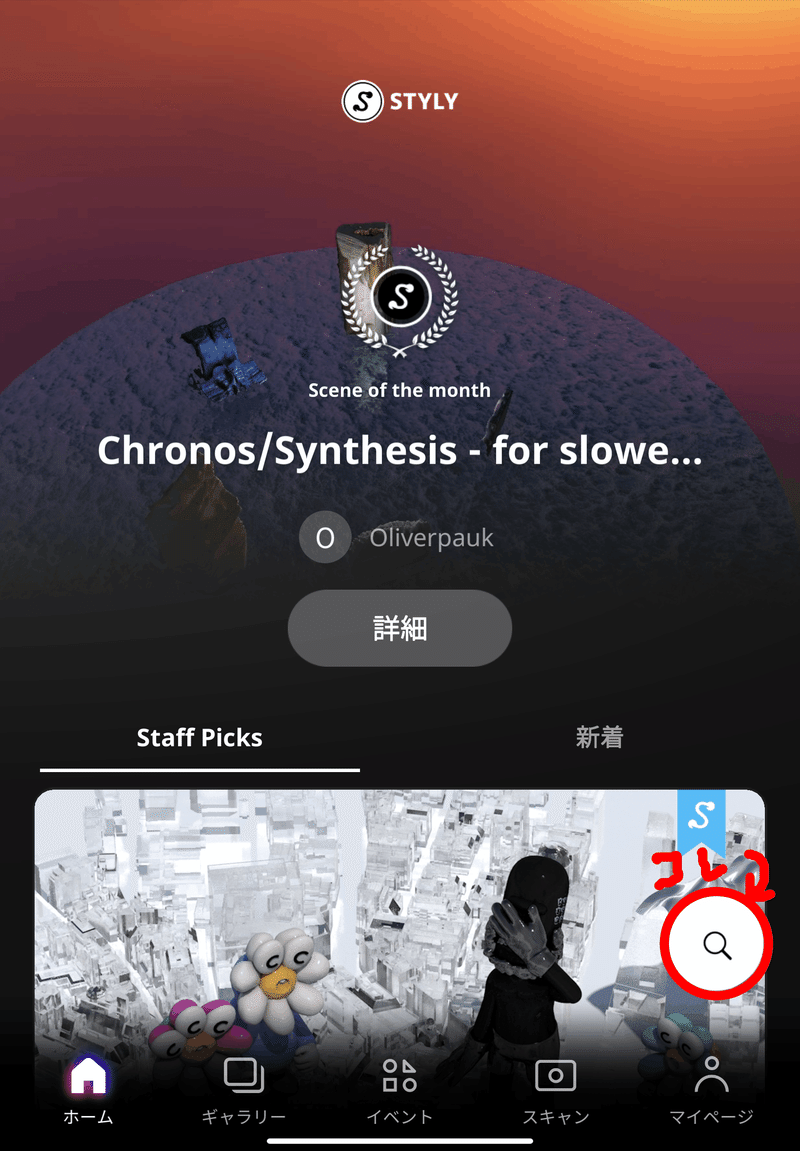800x1151 pixels.
Task: Open the Chronos/Synthesis scene title
Action: pos(400,450)
